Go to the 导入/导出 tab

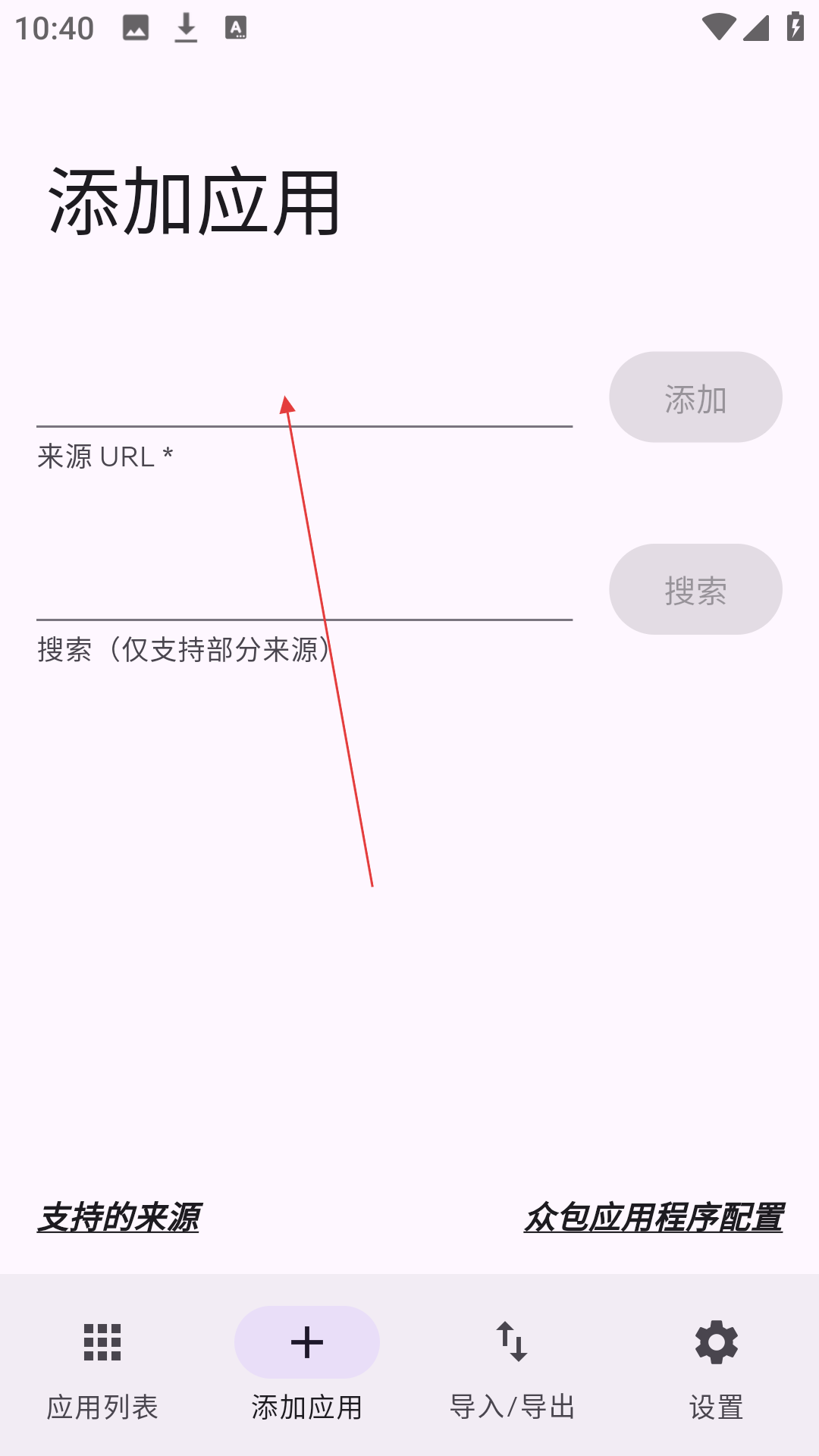pos(512,1365)
